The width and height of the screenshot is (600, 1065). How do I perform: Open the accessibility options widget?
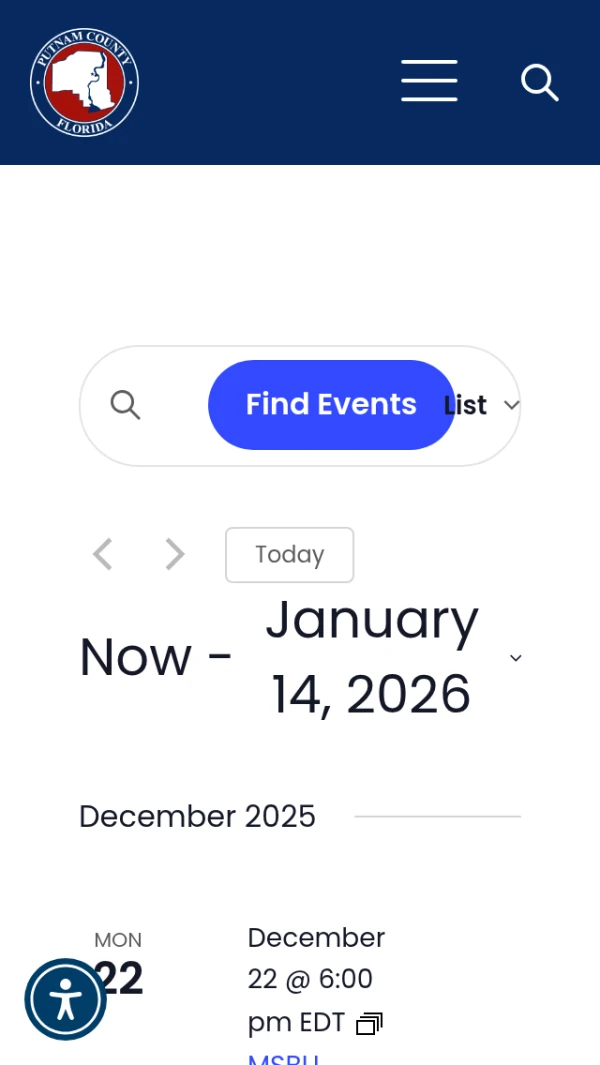coord(66,999)
